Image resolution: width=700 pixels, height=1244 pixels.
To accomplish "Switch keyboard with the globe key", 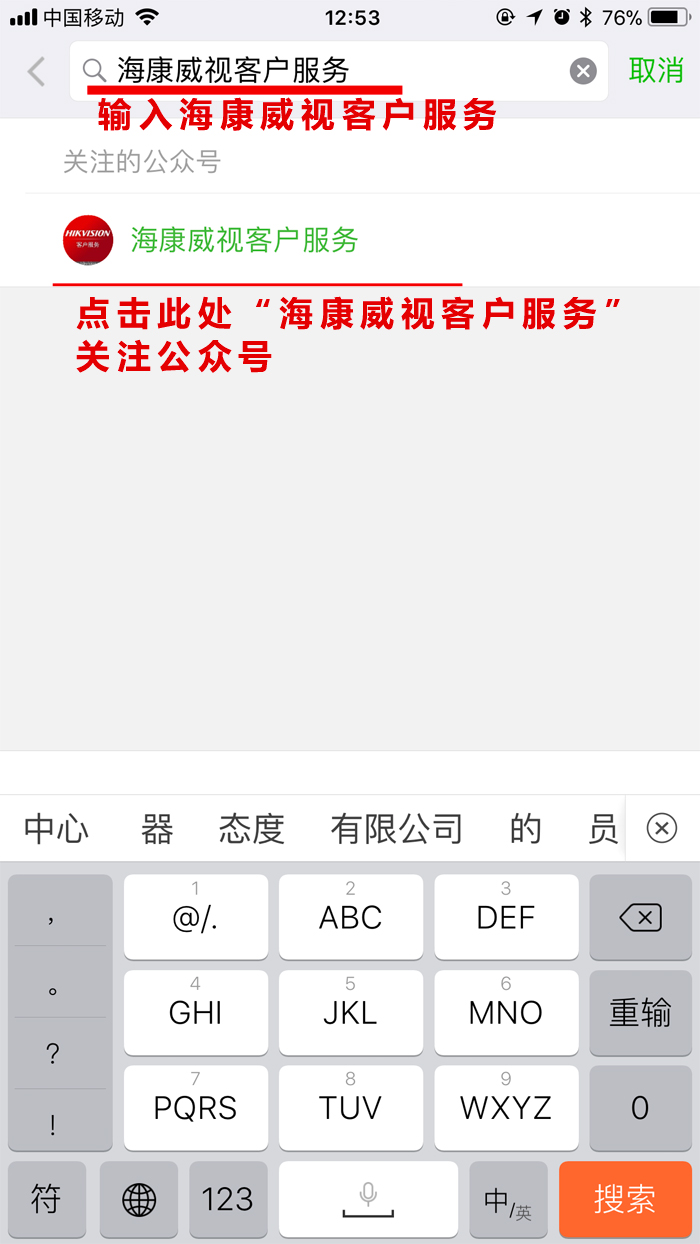I will 139,1199.
